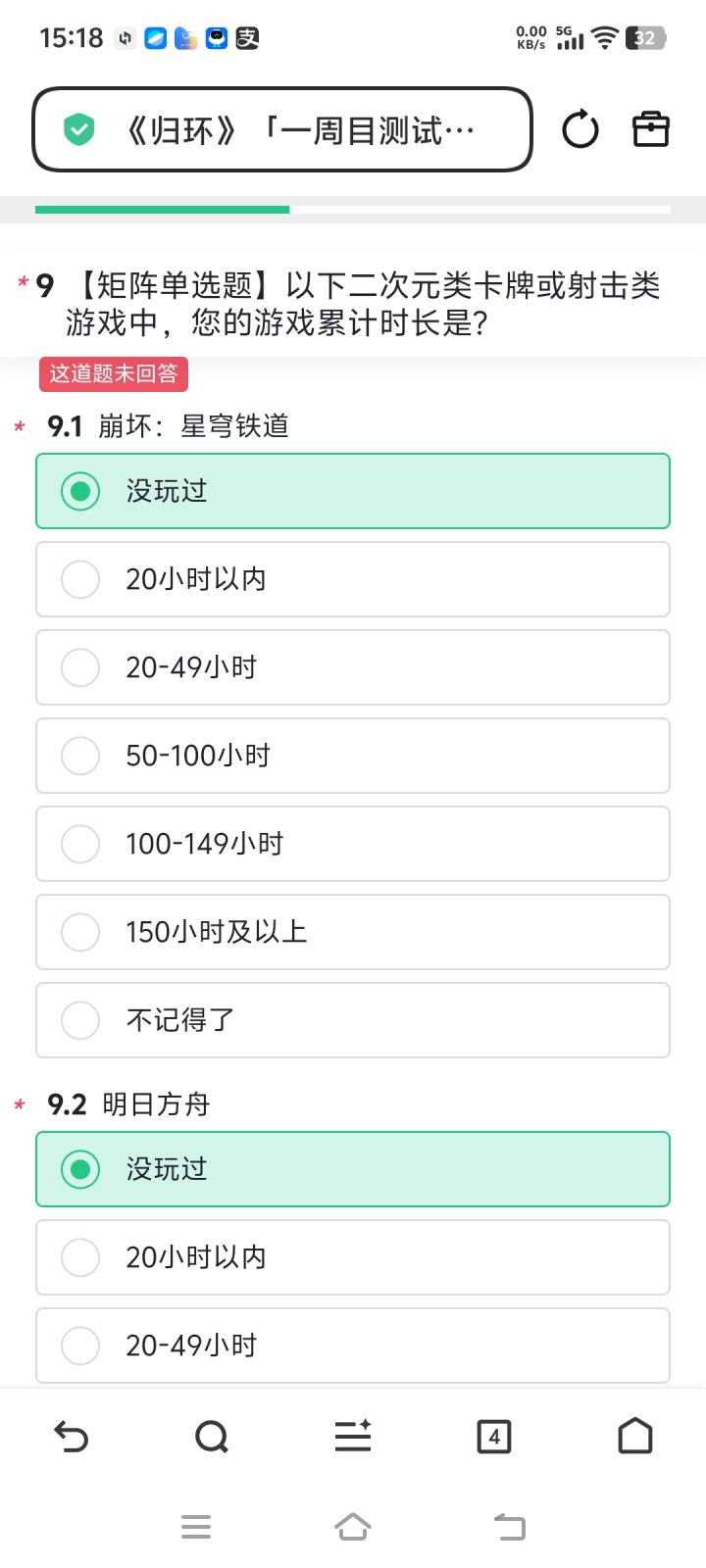
Task: Select 100-149小时 for question 9.1
Action: click(x=353, y=844)
